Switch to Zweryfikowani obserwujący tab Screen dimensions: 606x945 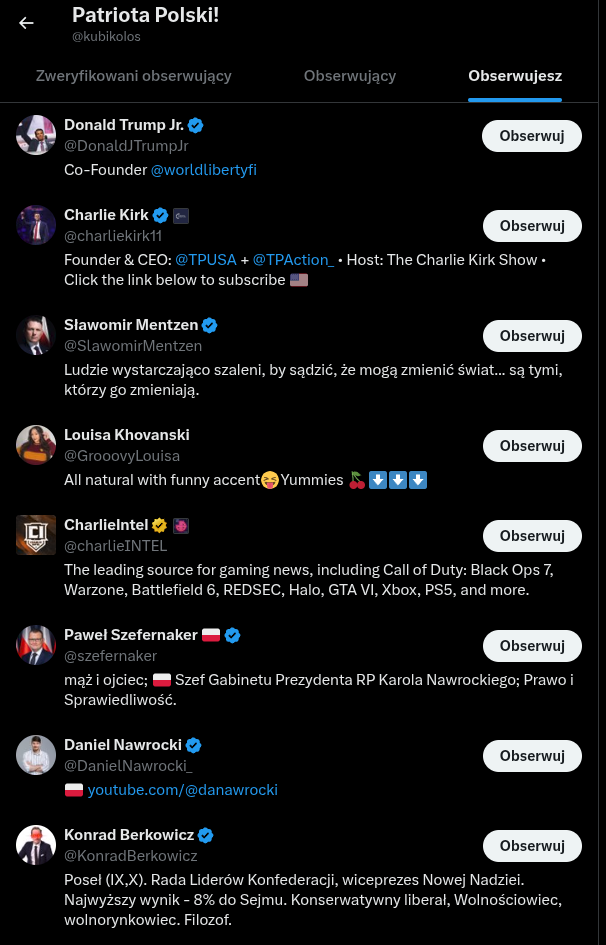134,76
